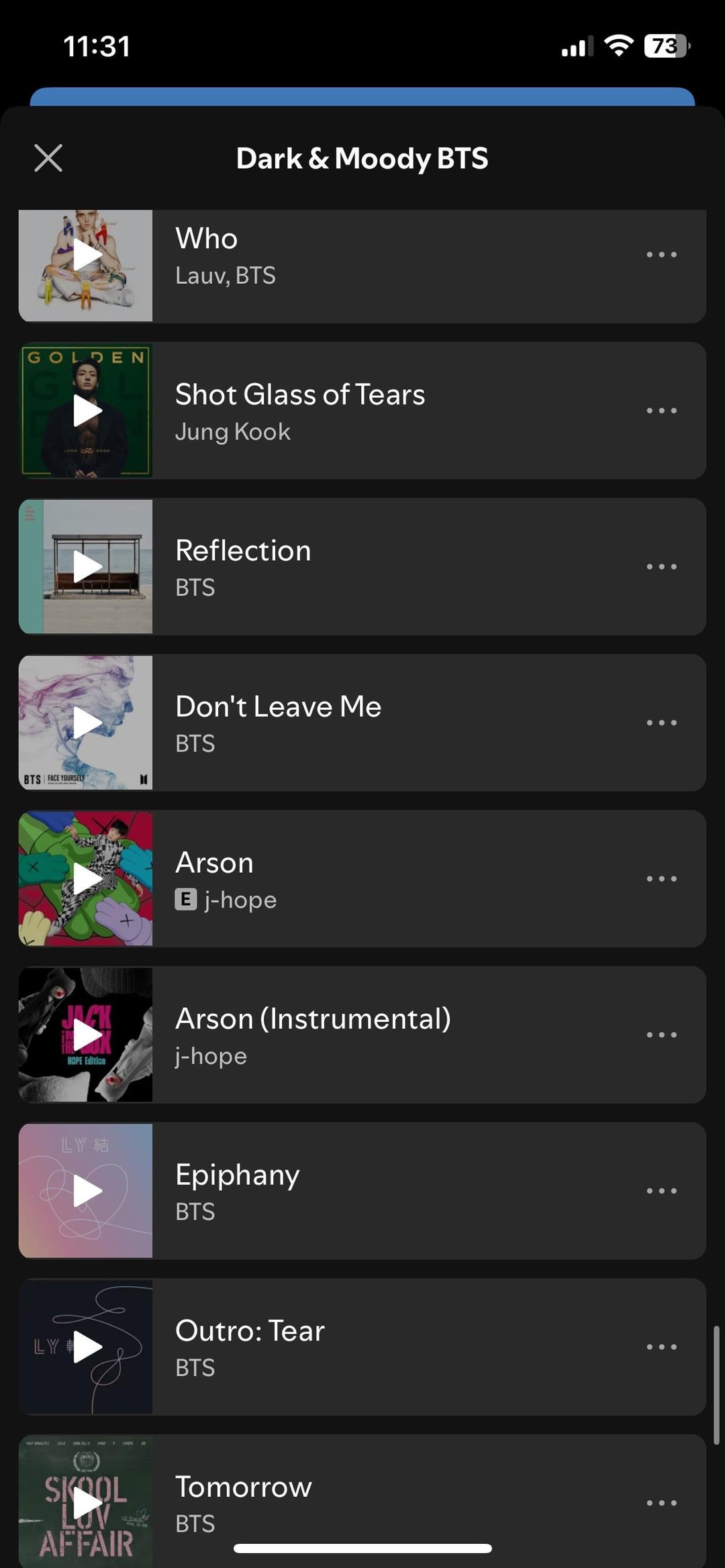Play the explicit Arson by j-hope
This screenshot has width=725, height=1568.
click(x=87, y=879)
